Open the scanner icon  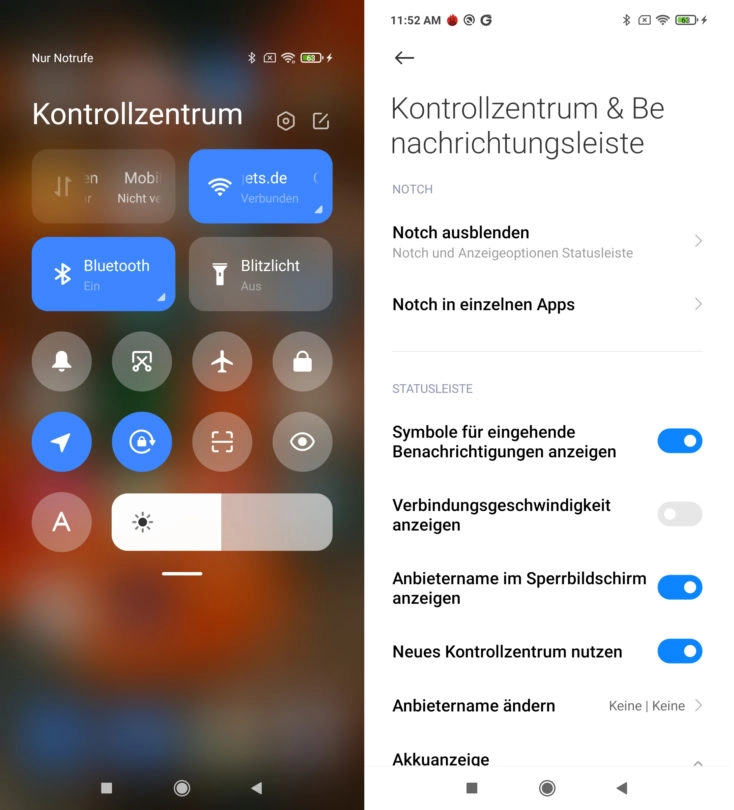click(x=222, y=441)
